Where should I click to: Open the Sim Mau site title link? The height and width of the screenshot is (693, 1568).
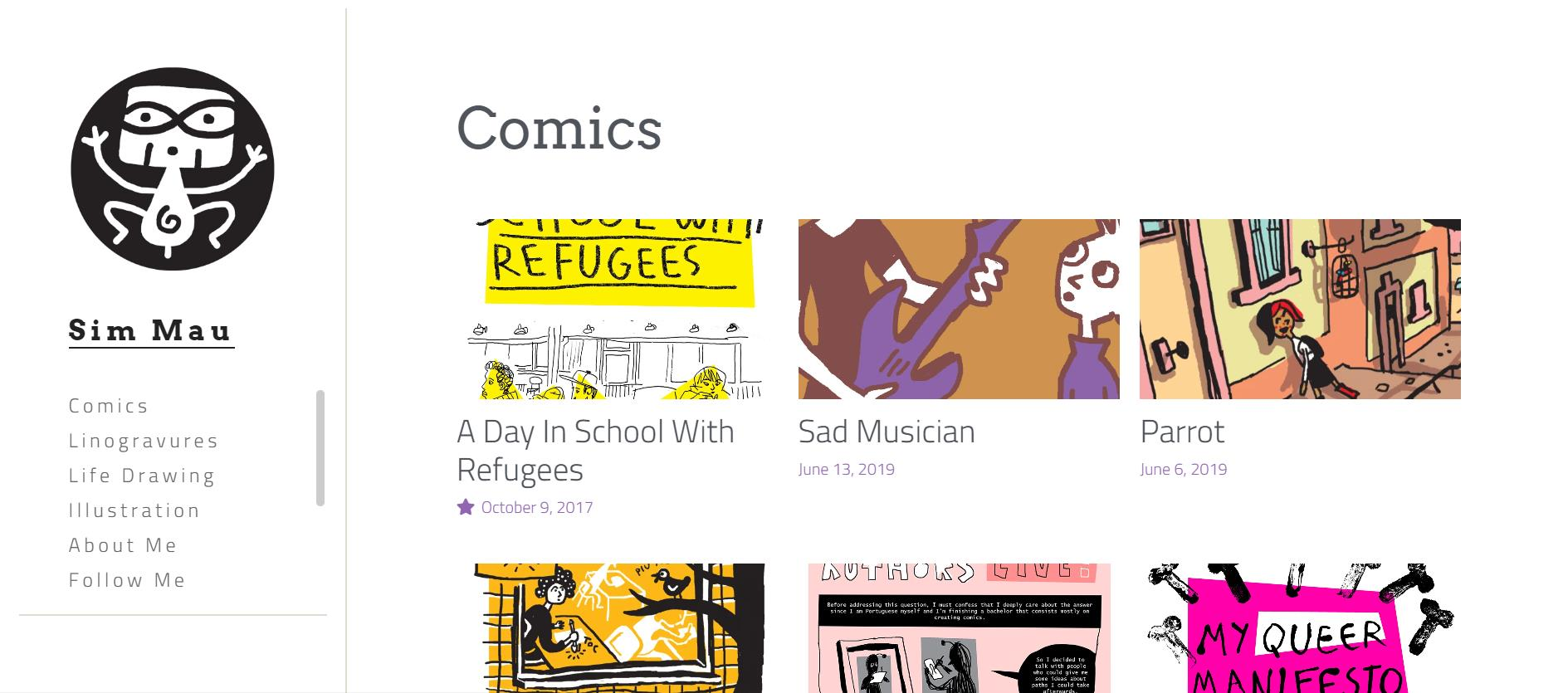[x=150, y=330]
